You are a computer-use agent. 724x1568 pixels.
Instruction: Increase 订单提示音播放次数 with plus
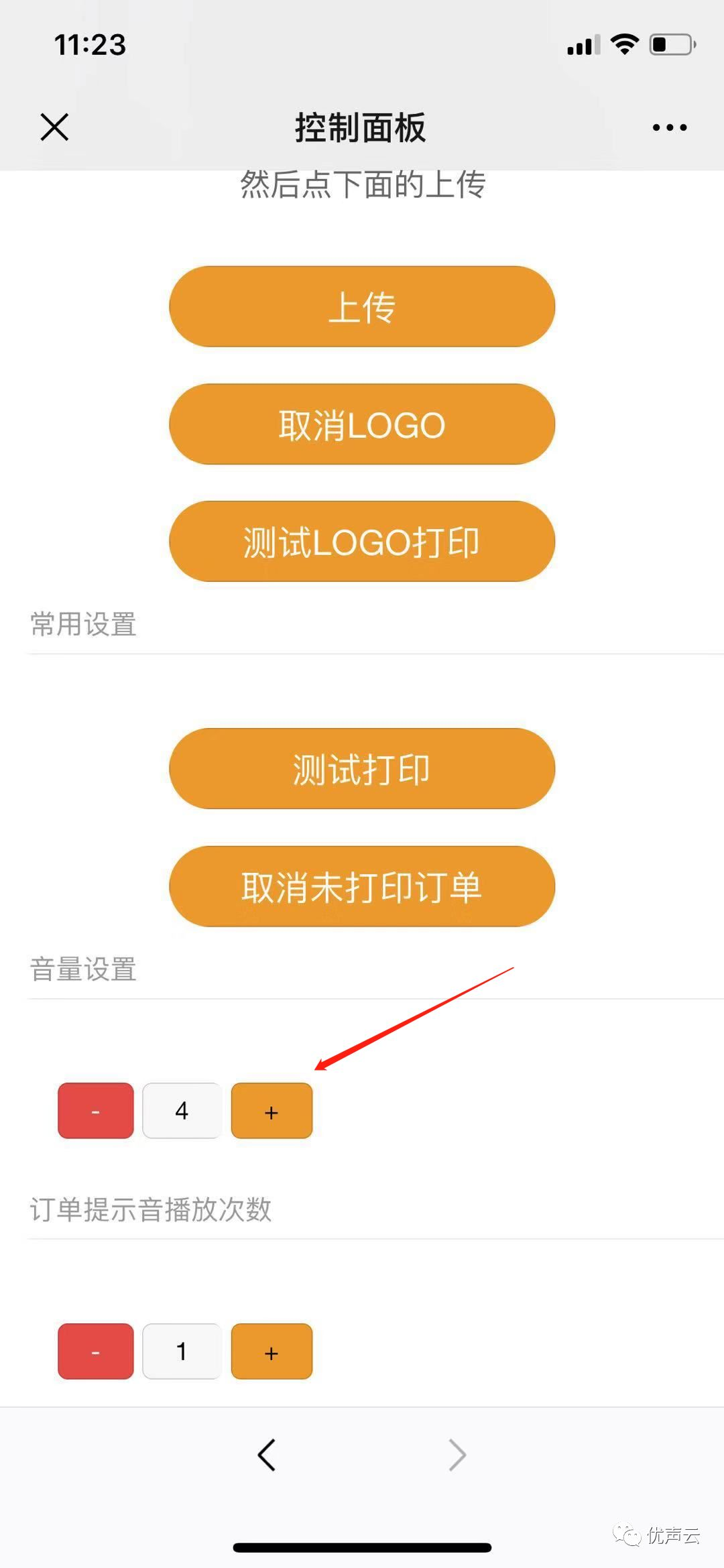pos(271,1351)
